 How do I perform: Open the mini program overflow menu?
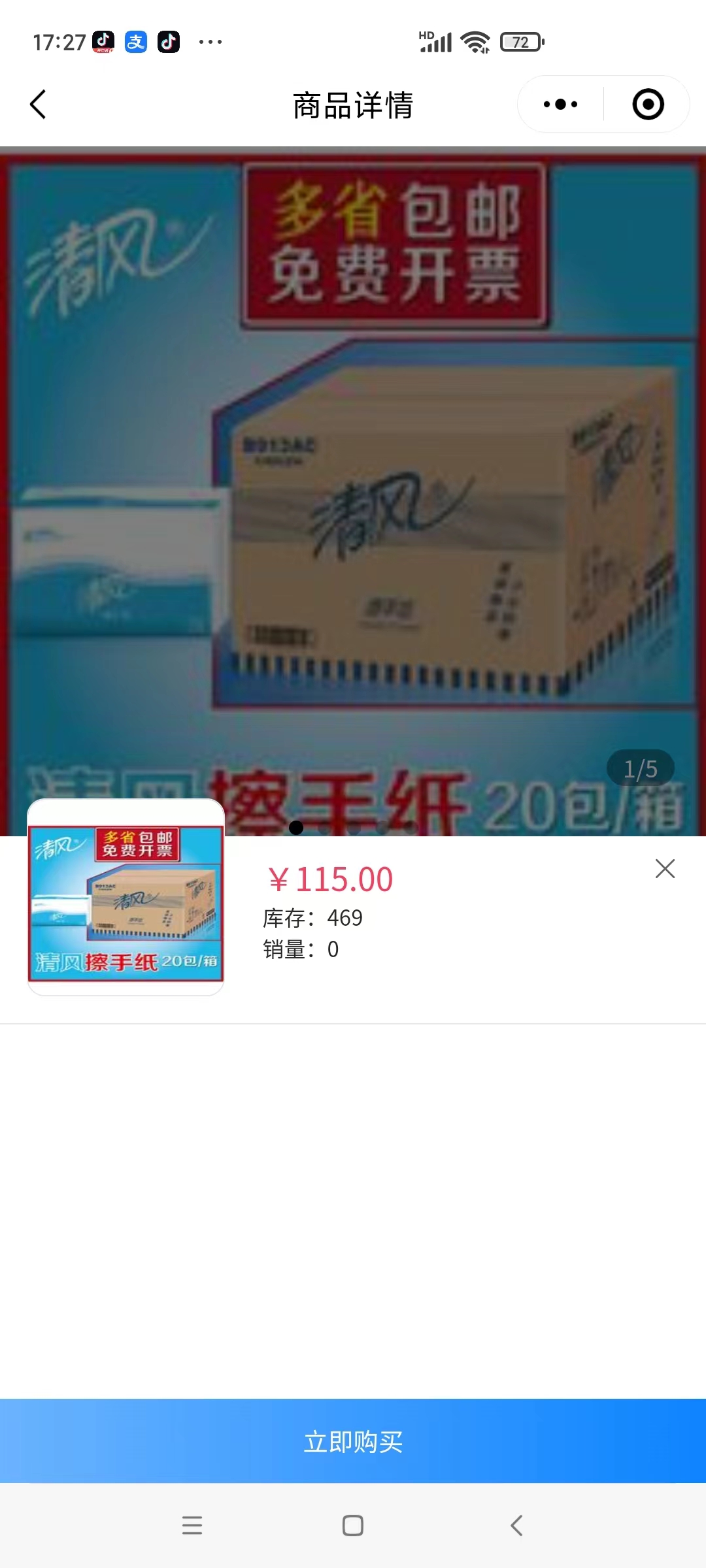(561, 105)
